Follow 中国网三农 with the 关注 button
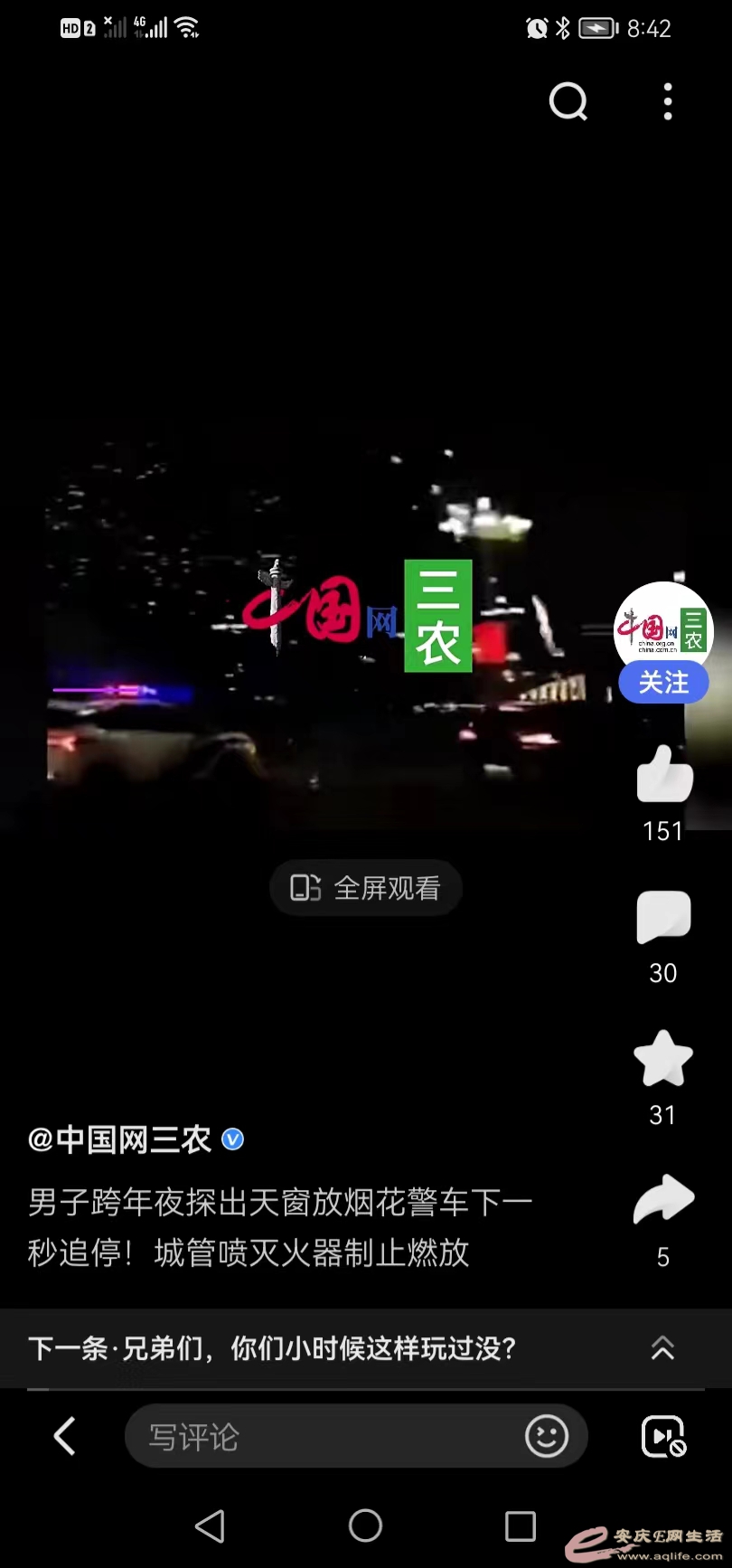This screenshot has width=732, height=1568. 663,683
